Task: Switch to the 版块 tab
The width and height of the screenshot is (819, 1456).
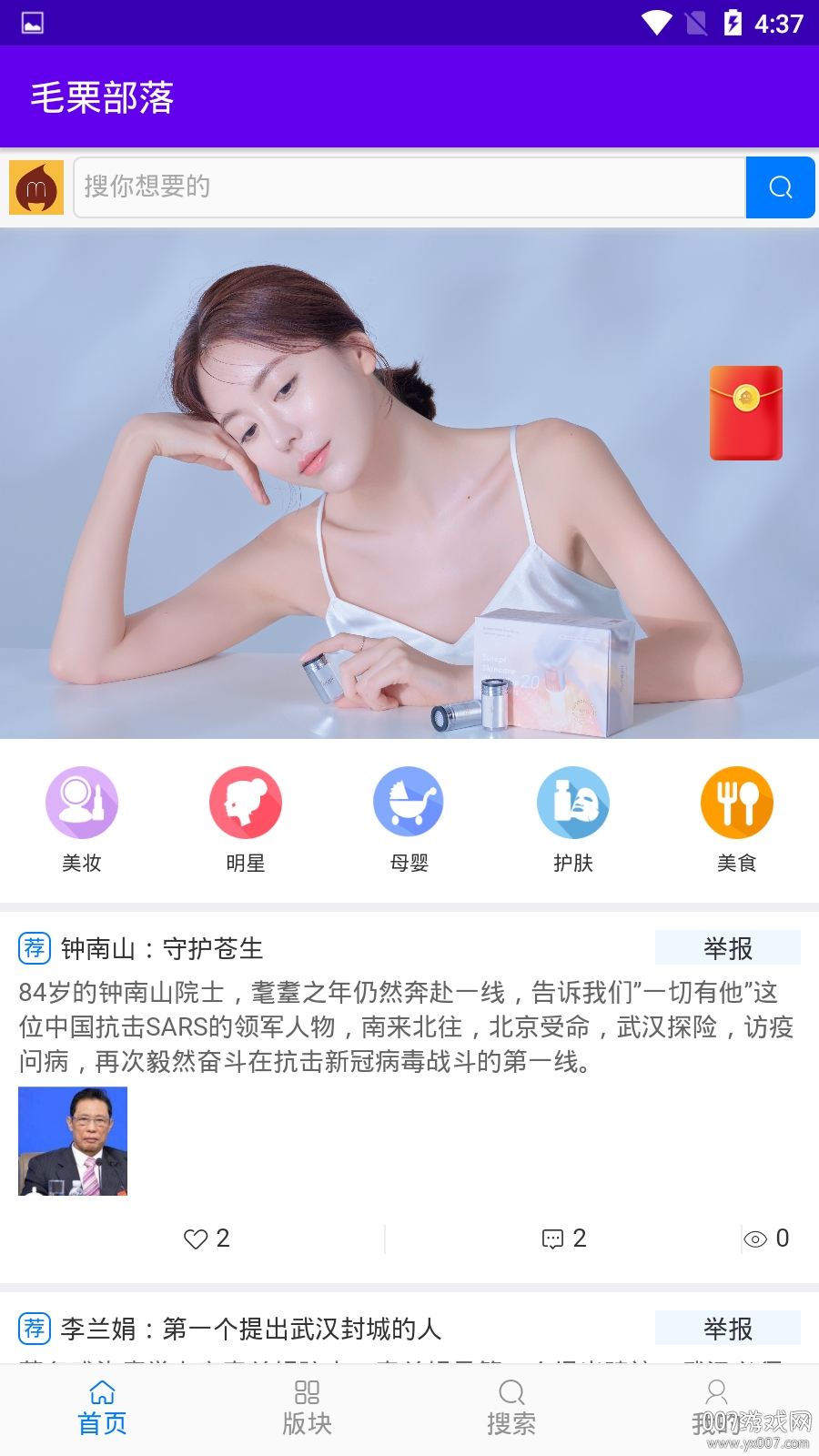Action: tap(307, 1406)
